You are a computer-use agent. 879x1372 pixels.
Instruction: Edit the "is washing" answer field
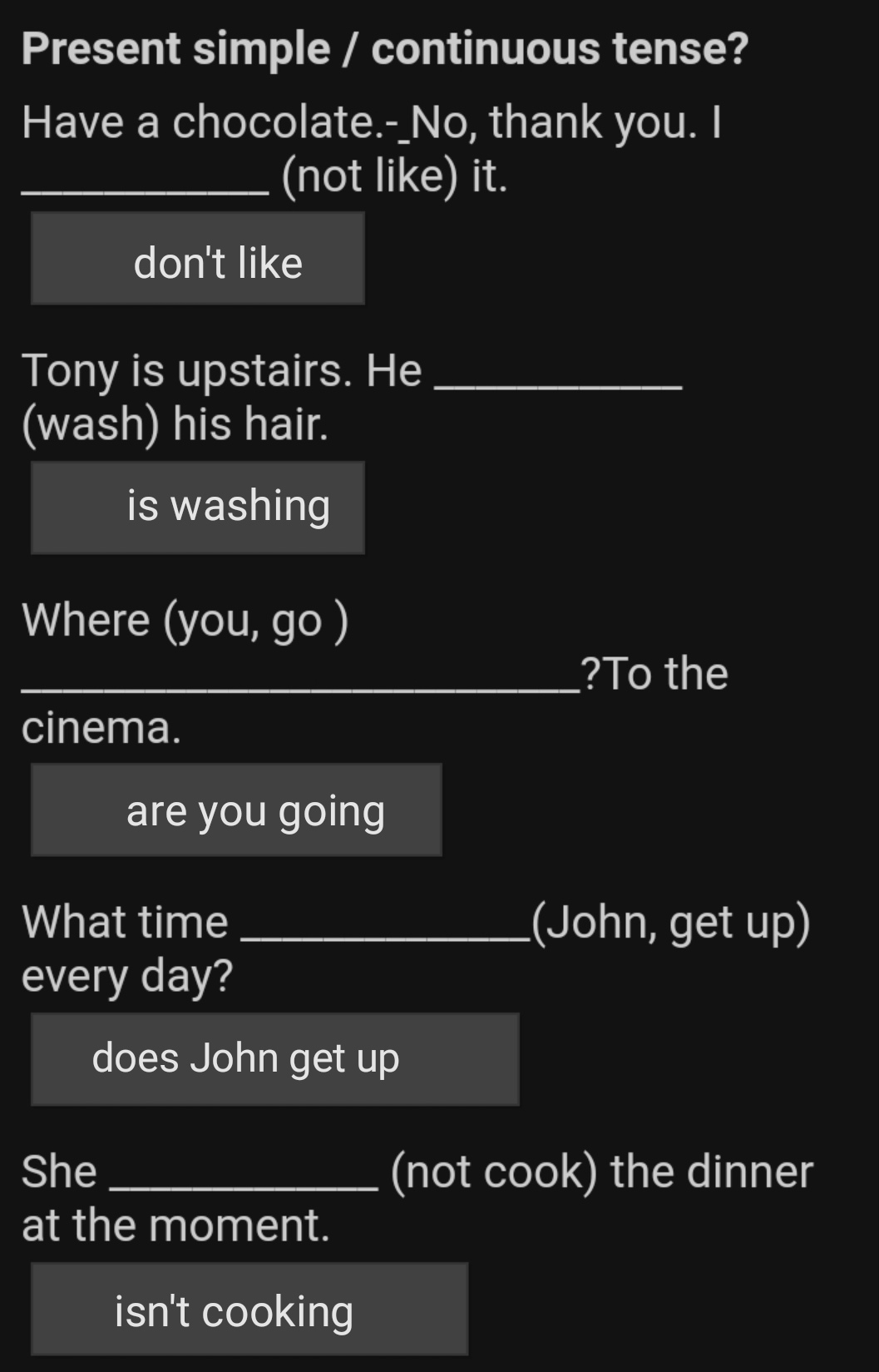pos(197,508)
